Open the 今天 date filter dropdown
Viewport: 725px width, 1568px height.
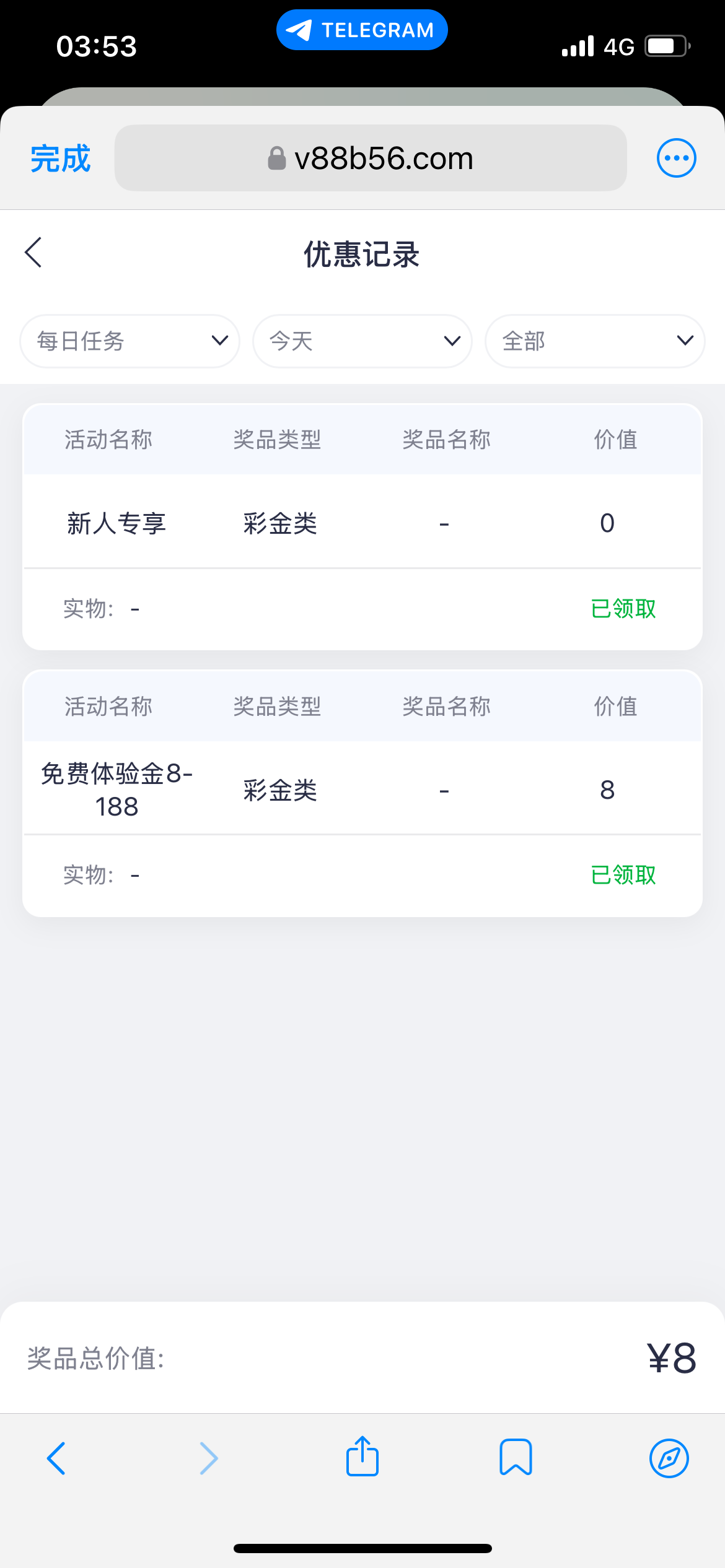[x=362, y=341]
